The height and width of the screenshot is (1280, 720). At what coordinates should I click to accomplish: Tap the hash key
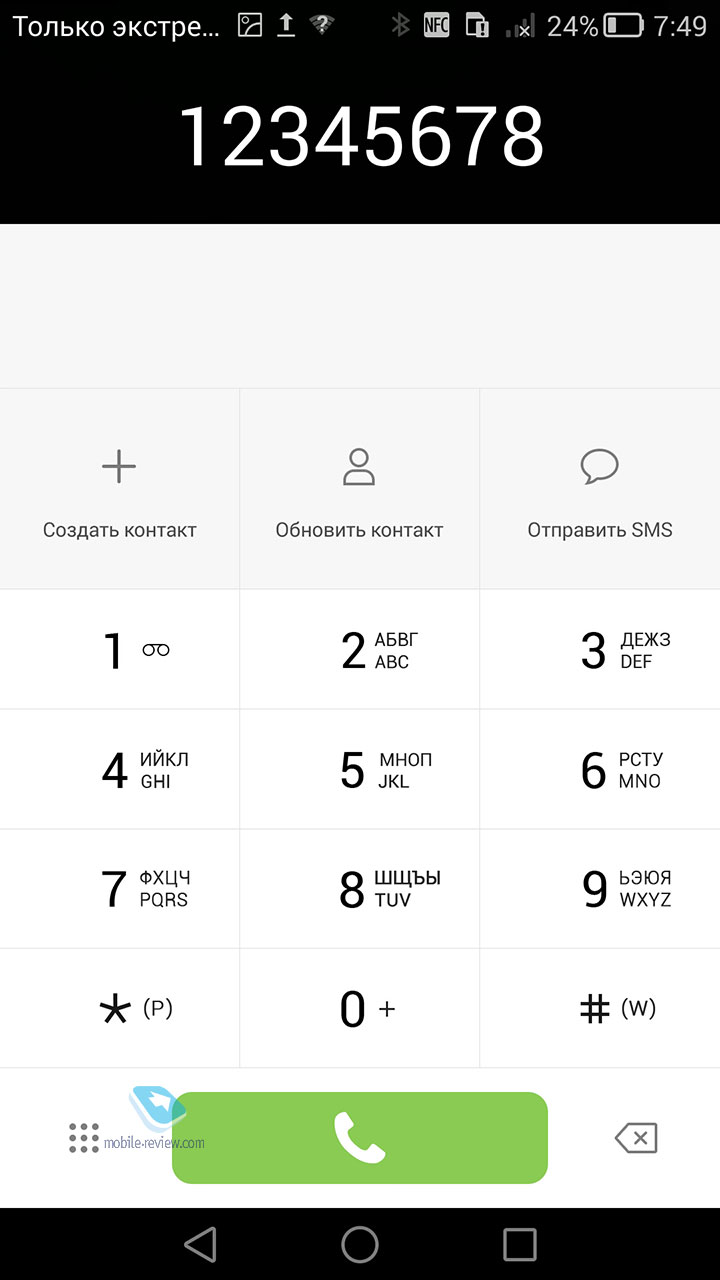tap(600, 1009)
